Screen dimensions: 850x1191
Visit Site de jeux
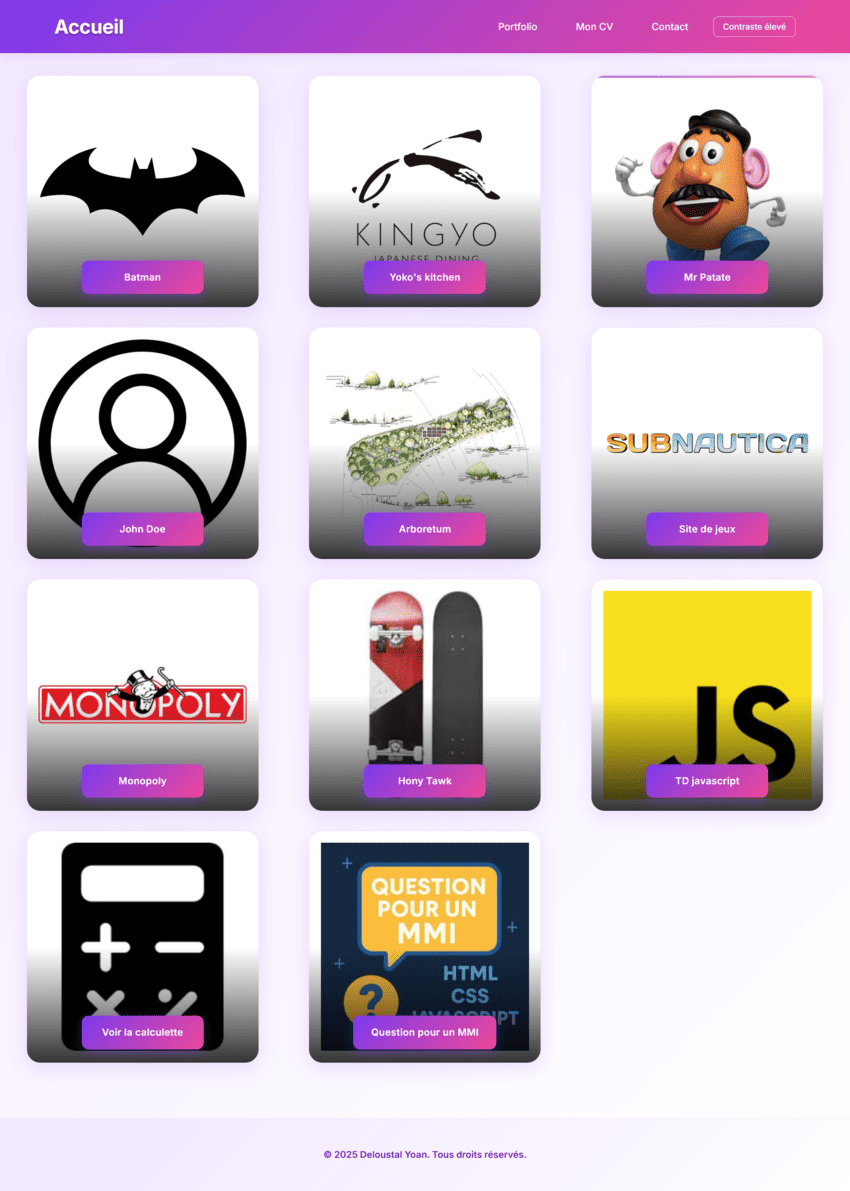point(707,529)
